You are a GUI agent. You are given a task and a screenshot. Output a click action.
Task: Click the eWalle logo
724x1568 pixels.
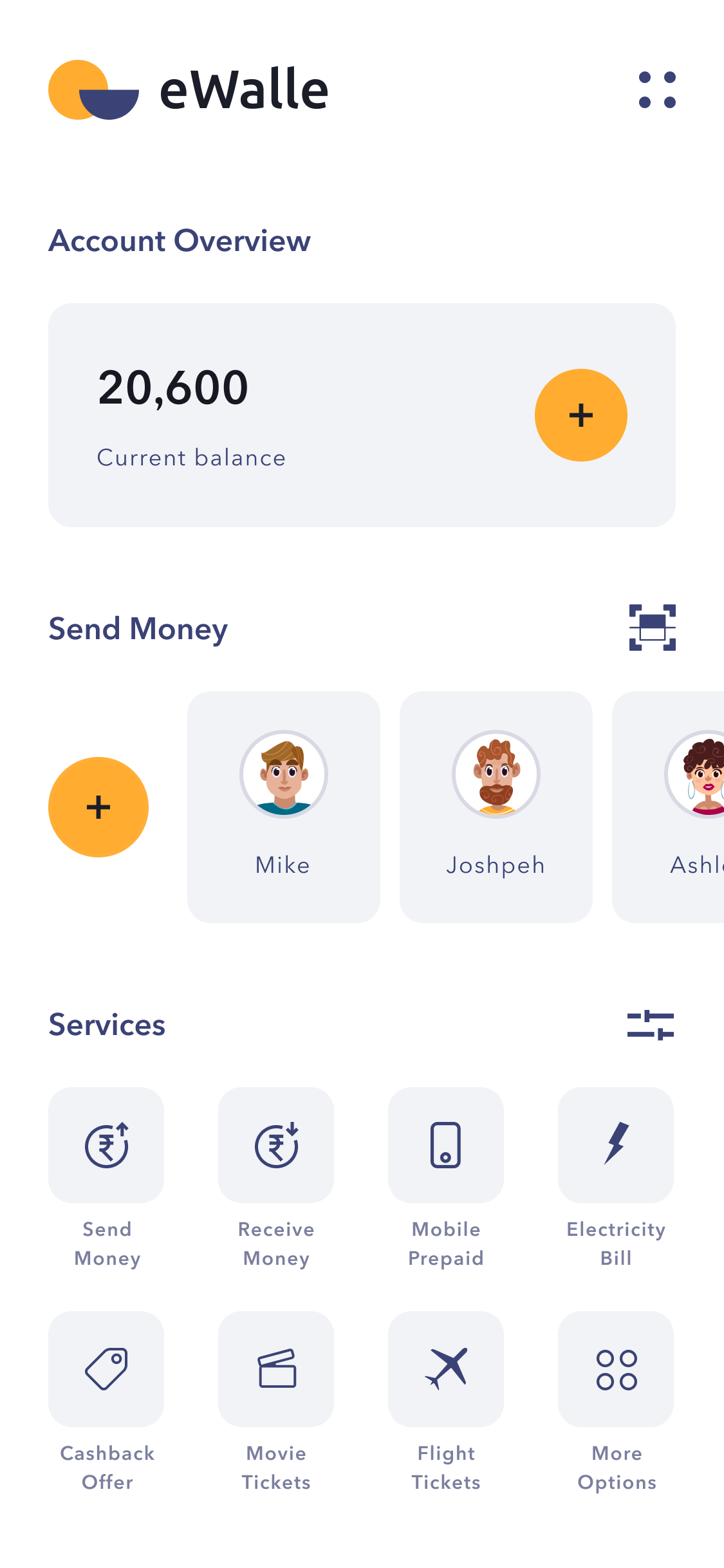(x=187, y=89)
